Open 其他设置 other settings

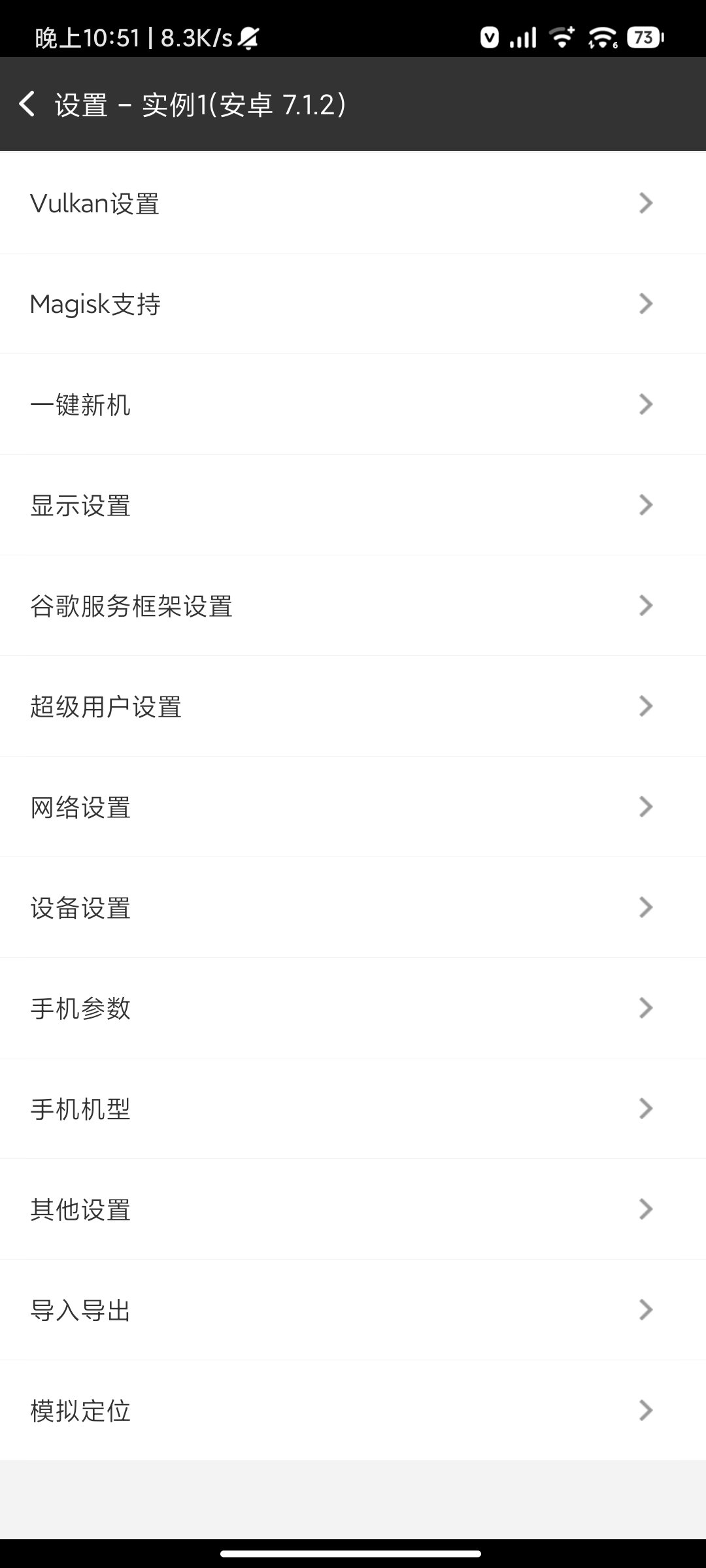tap(353, 1209)
